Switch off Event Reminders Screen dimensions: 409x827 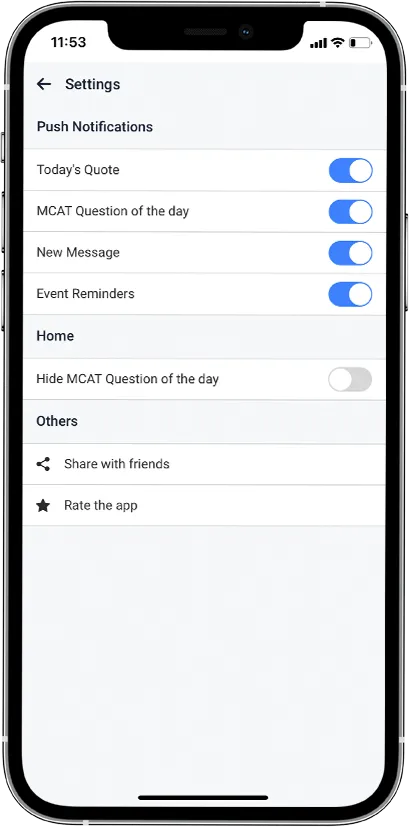[x=350, y=294]
